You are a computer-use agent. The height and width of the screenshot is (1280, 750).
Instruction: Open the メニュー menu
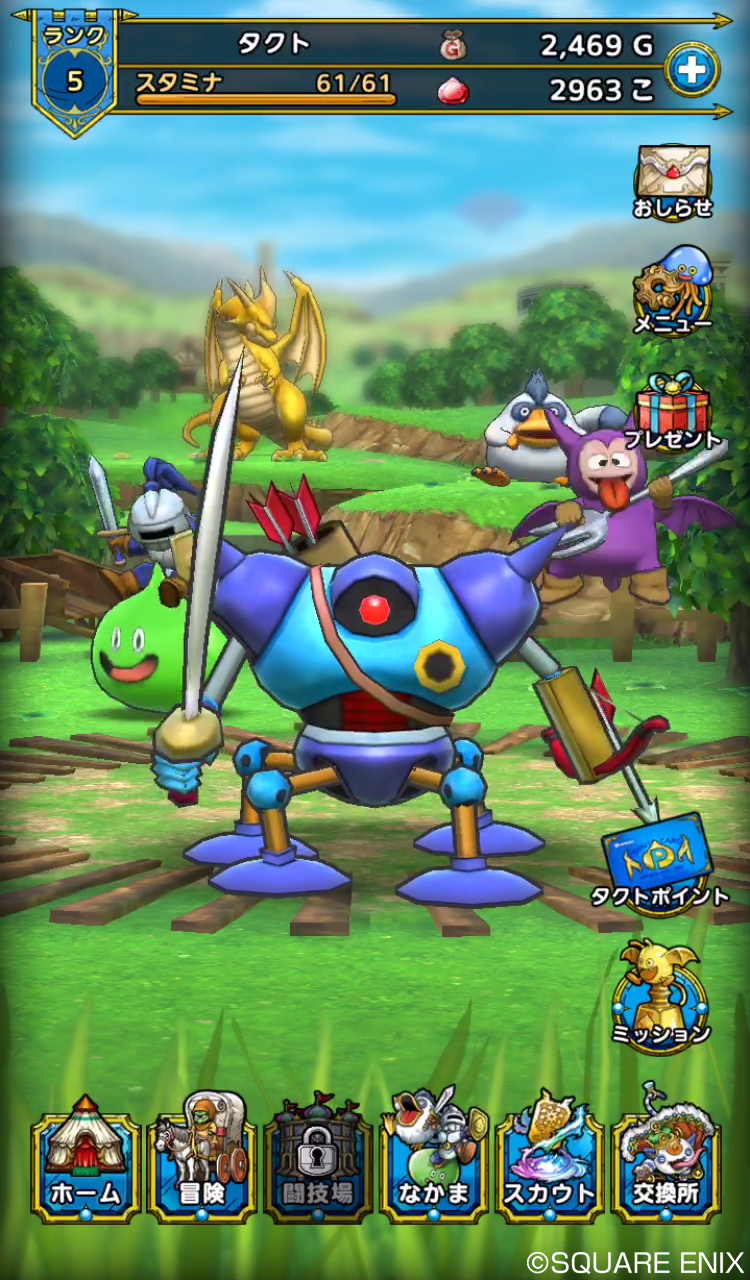point(673,291)
